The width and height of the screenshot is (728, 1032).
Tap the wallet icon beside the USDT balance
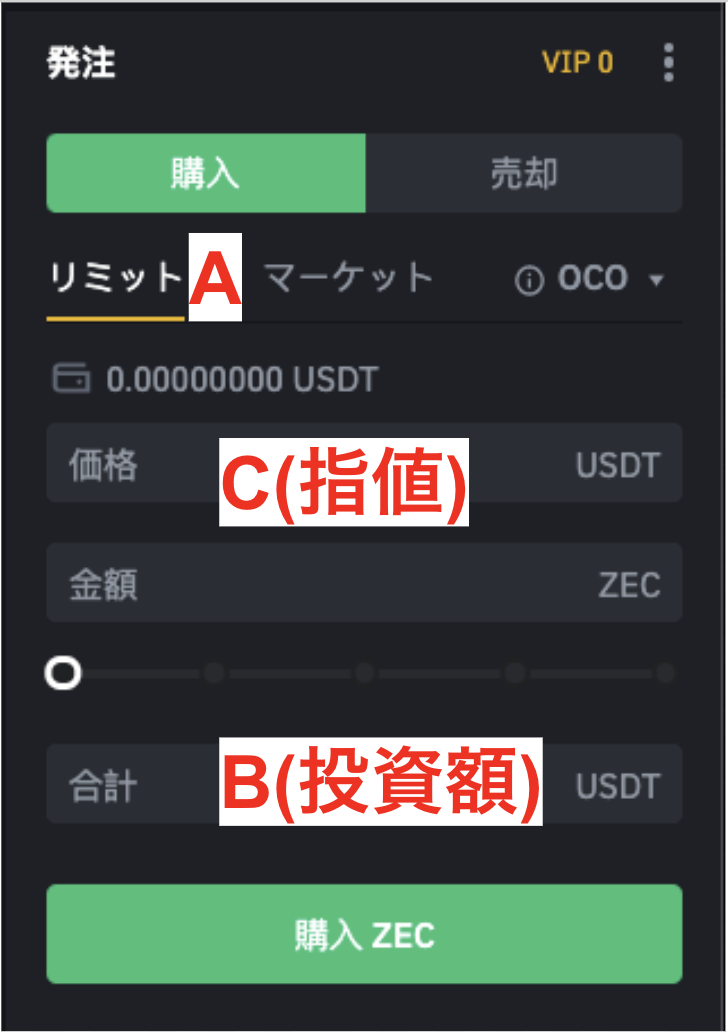pyautogui.click(x=69, y=380)
